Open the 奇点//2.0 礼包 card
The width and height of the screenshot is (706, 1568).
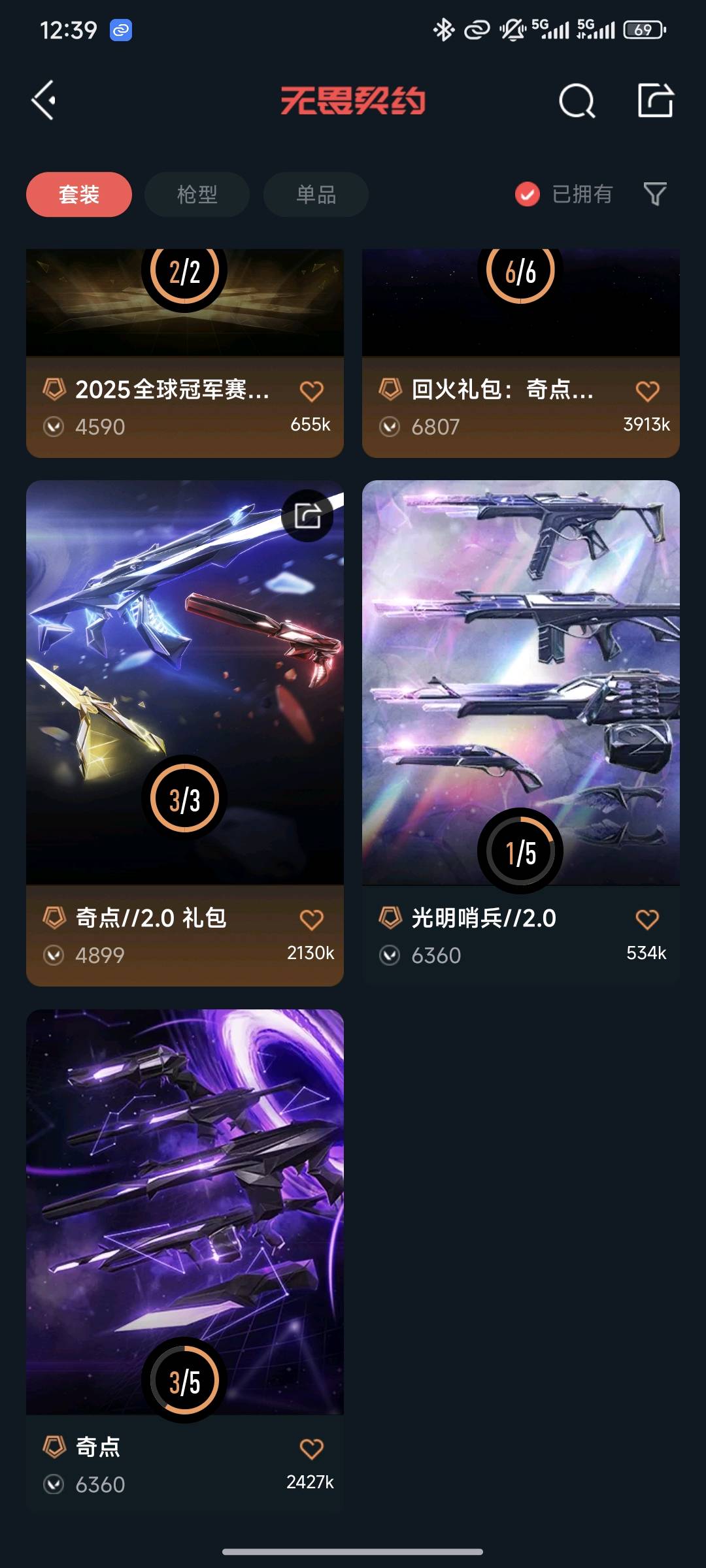[184, 686]
